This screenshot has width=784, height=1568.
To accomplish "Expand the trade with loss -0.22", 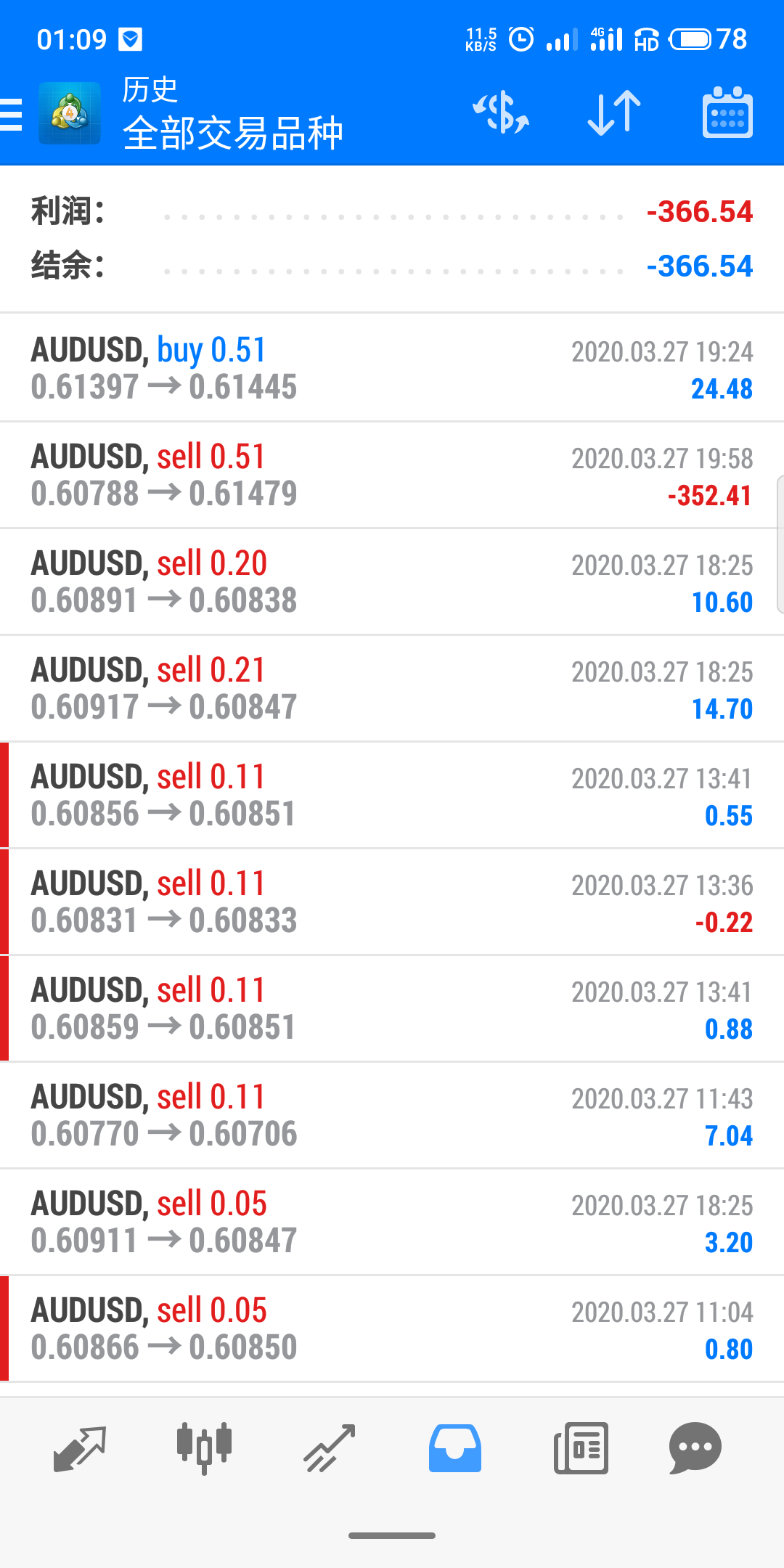I will (x=392, y=902).
